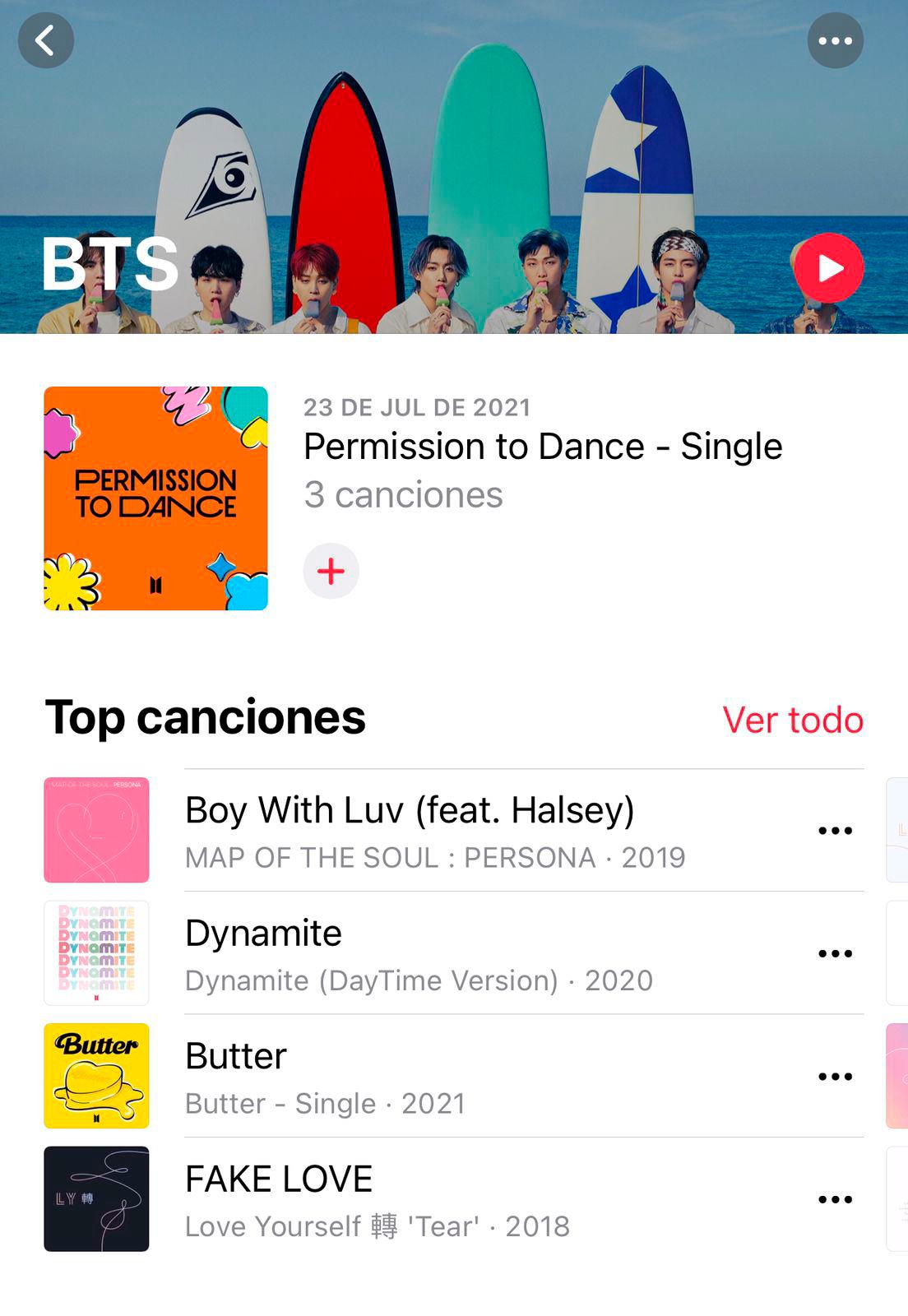Open more options for Boy With Luv

pyautogui.click(x=835, y=831)
